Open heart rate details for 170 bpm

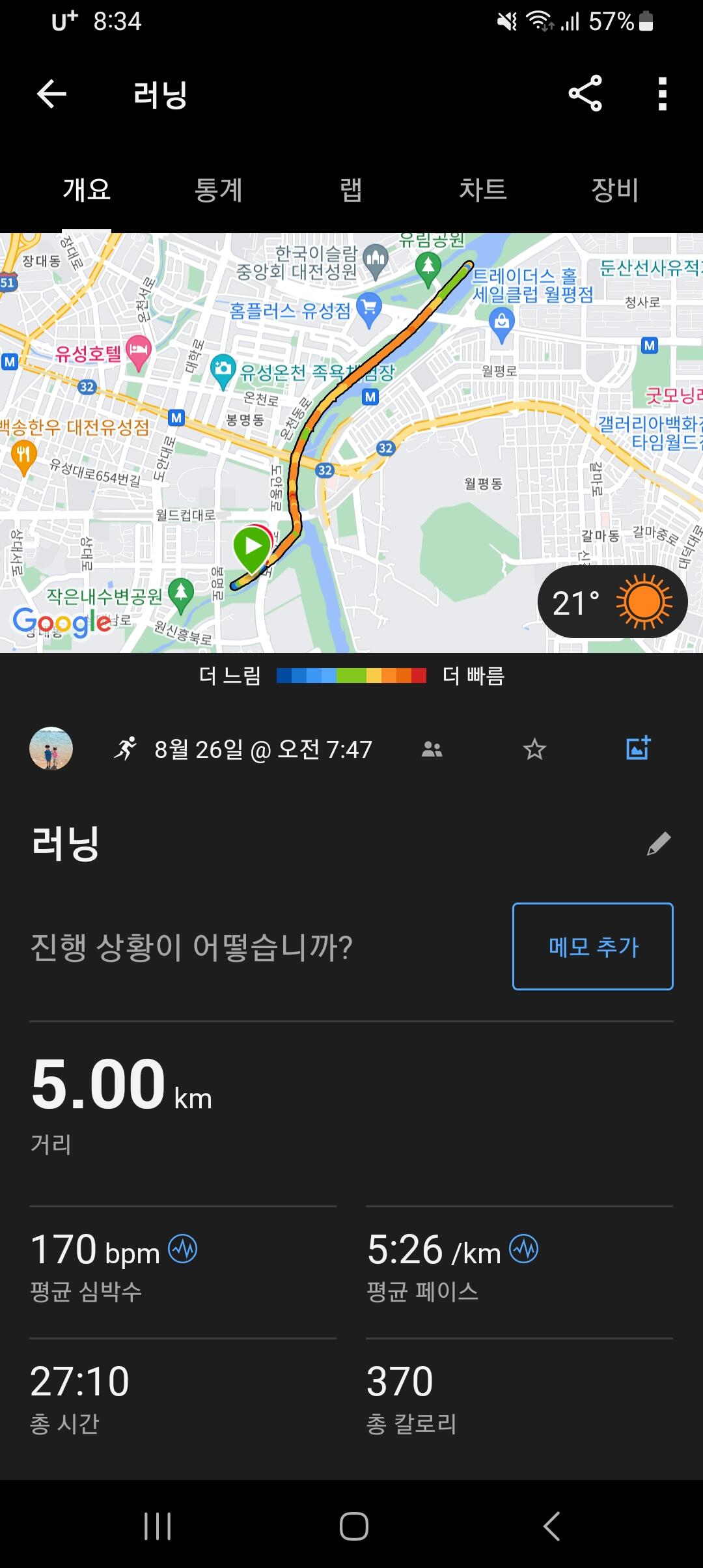point(182,1249)
